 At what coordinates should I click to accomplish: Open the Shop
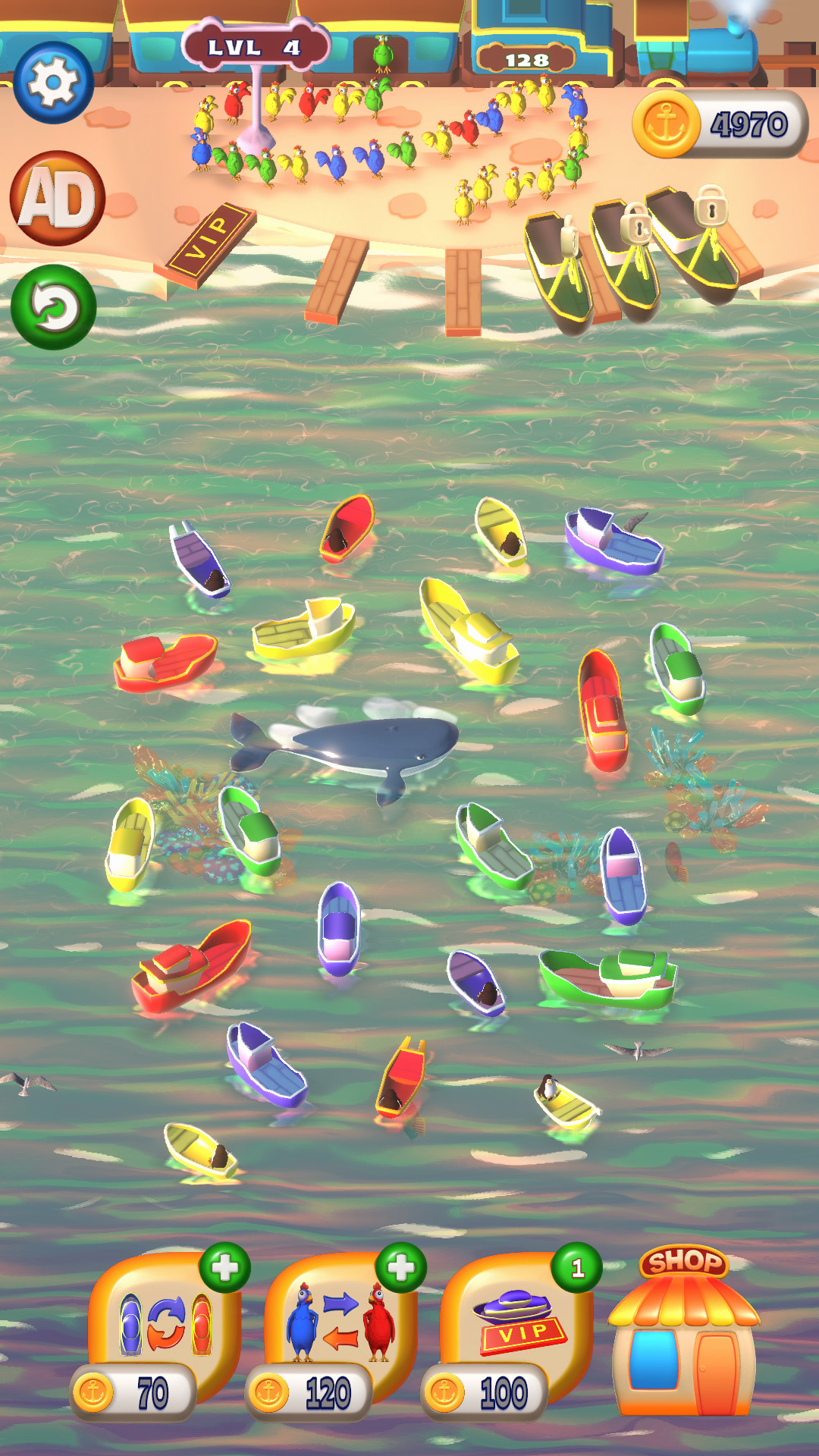pos(684,1335)
